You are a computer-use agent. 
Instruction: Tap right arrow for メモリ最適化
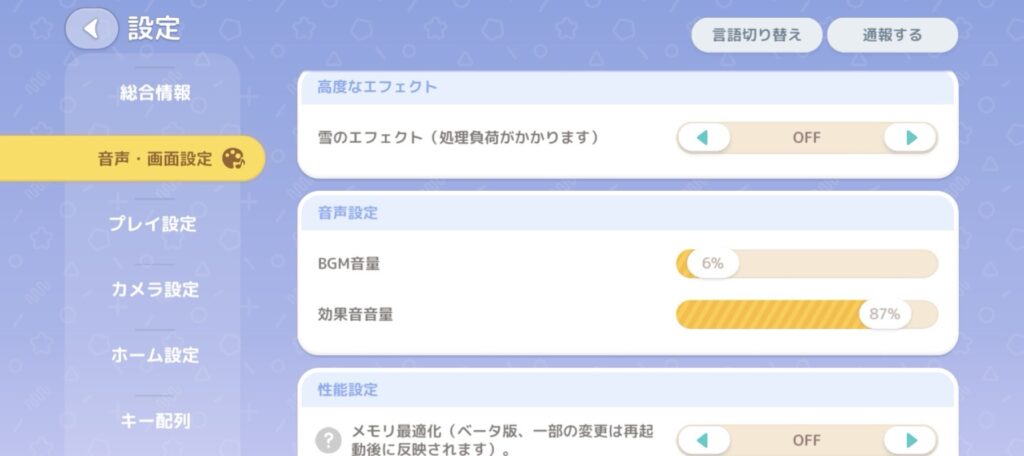tap(910, 440)
